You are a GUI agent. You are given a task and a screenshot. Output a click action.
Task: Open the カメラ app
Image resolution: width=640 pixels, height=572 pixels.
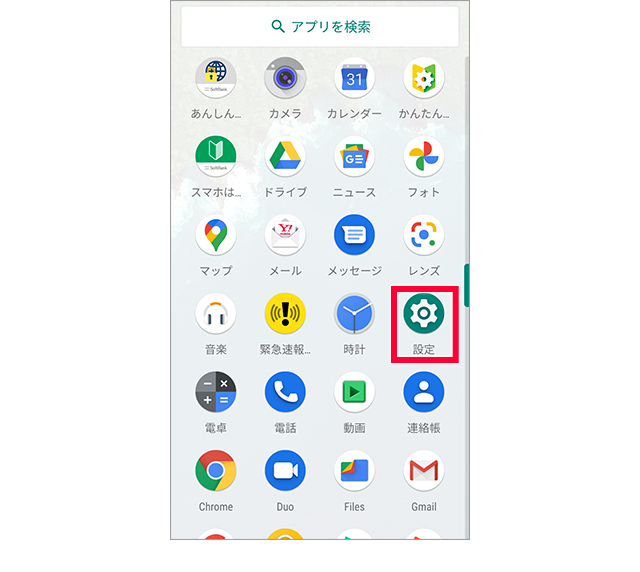[x=285, y=78]
